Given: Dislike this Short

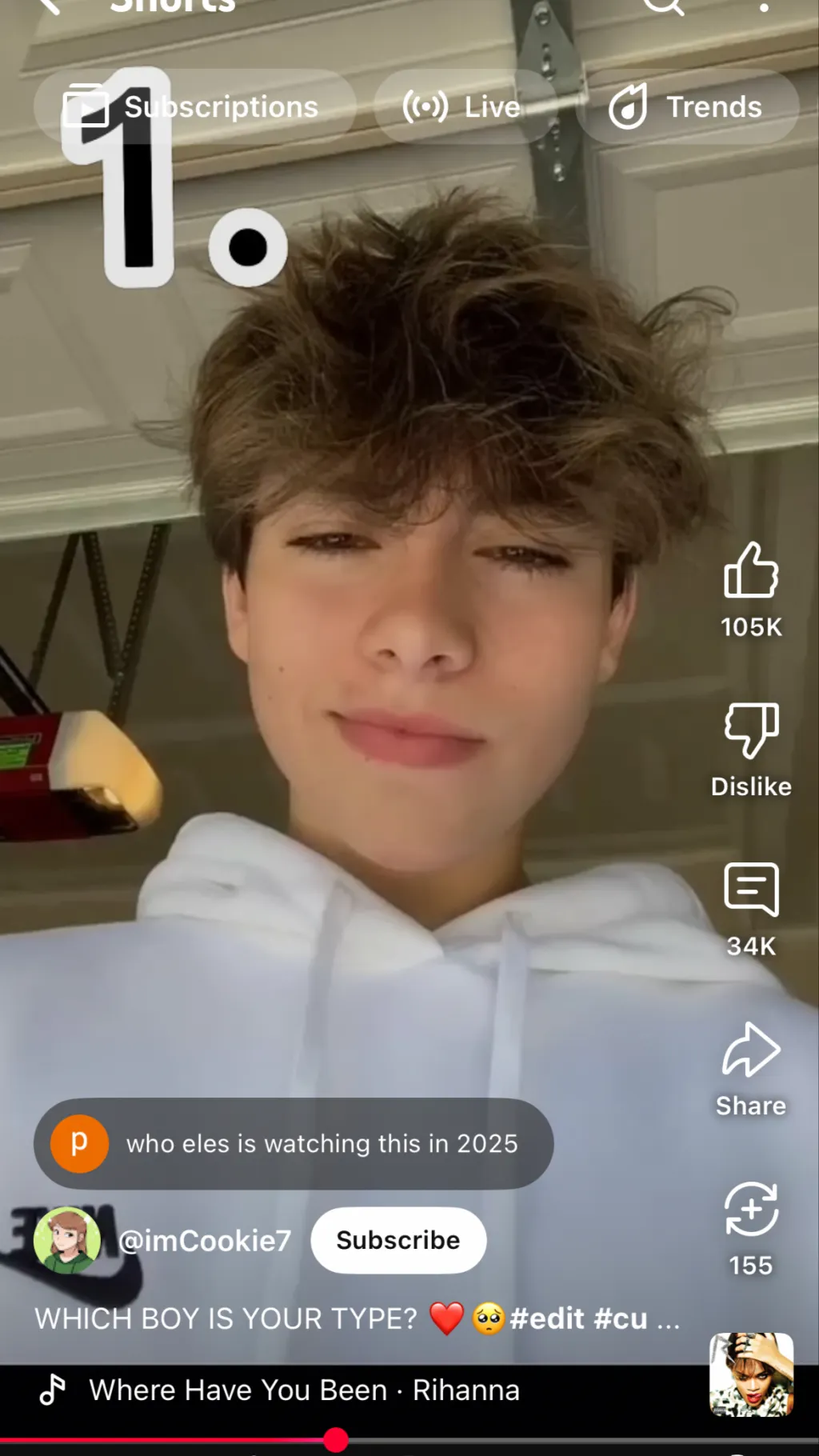Looking at the screenshot, I should 751,731.
